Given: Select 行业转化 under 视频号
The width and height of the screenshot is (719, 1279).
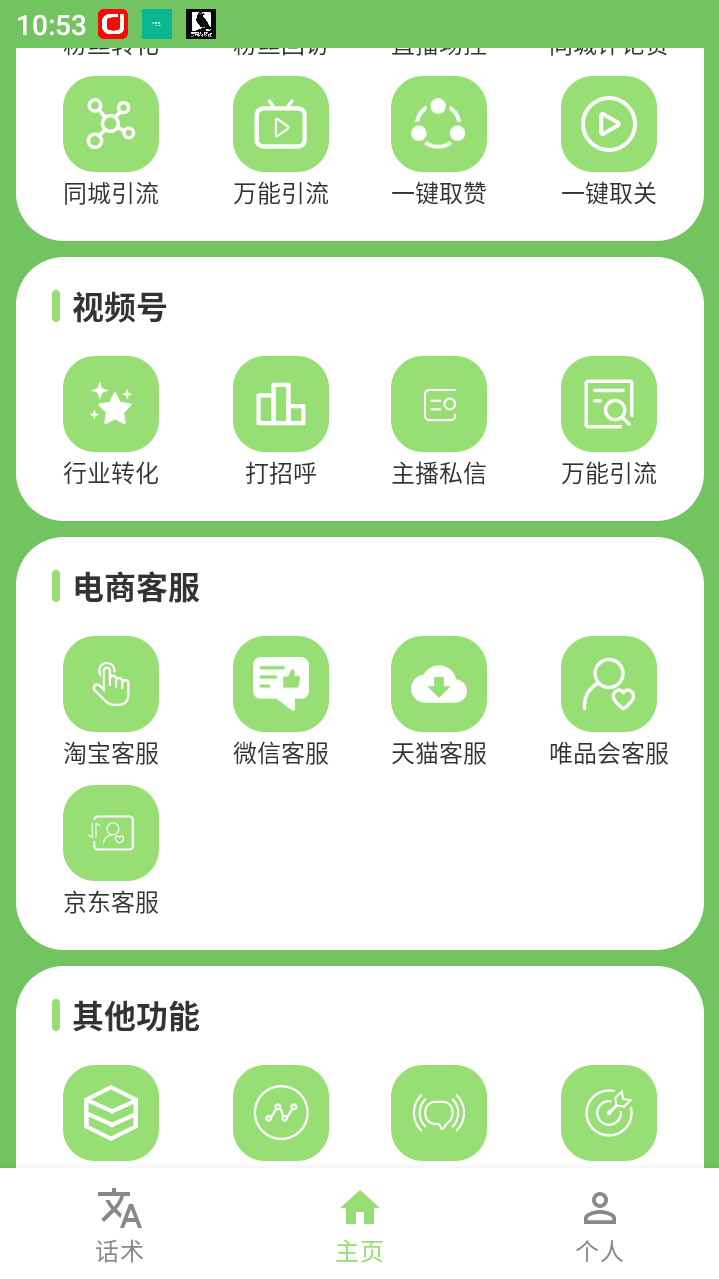Looking at the screenshot, I should 111,404.
